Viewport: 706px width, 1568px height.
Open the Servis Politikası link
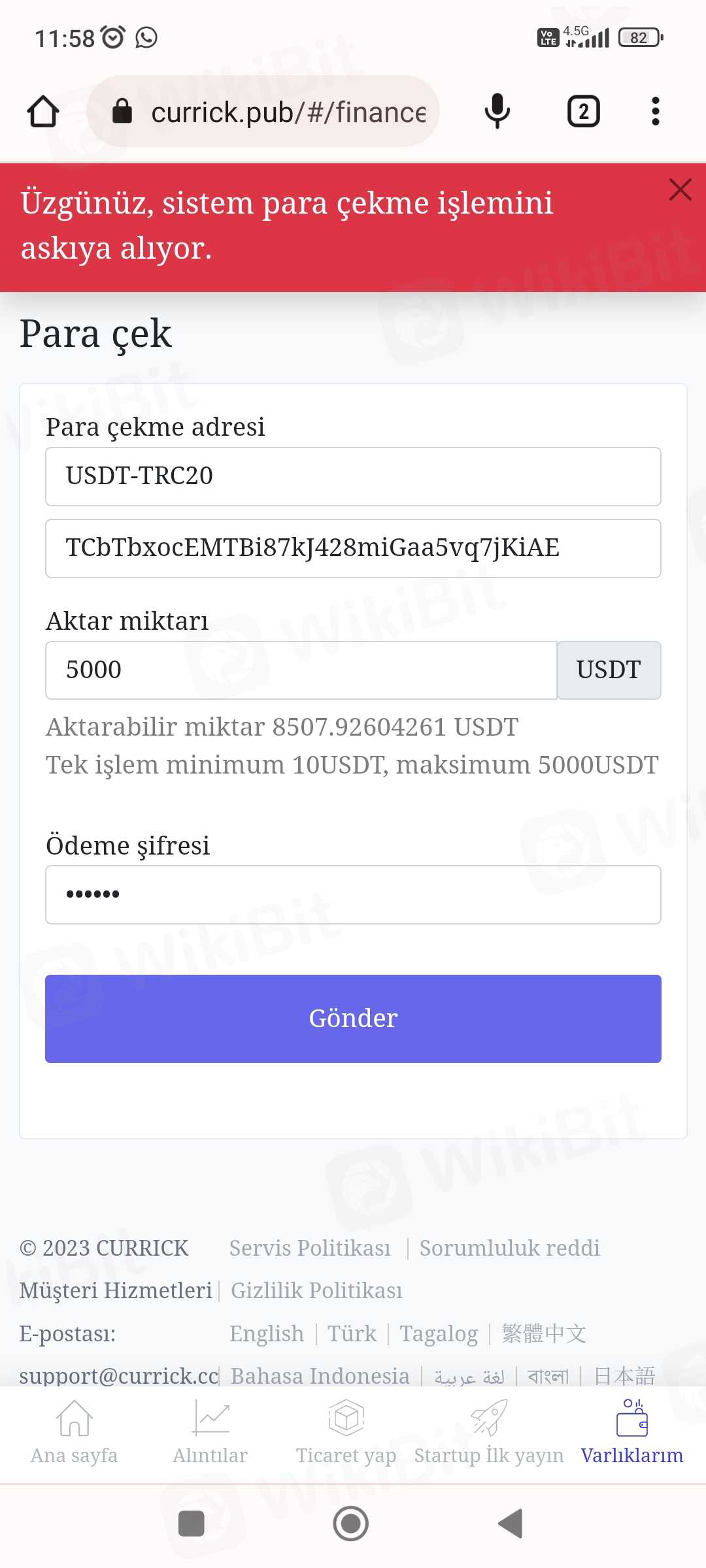(x=310, y=1248)
